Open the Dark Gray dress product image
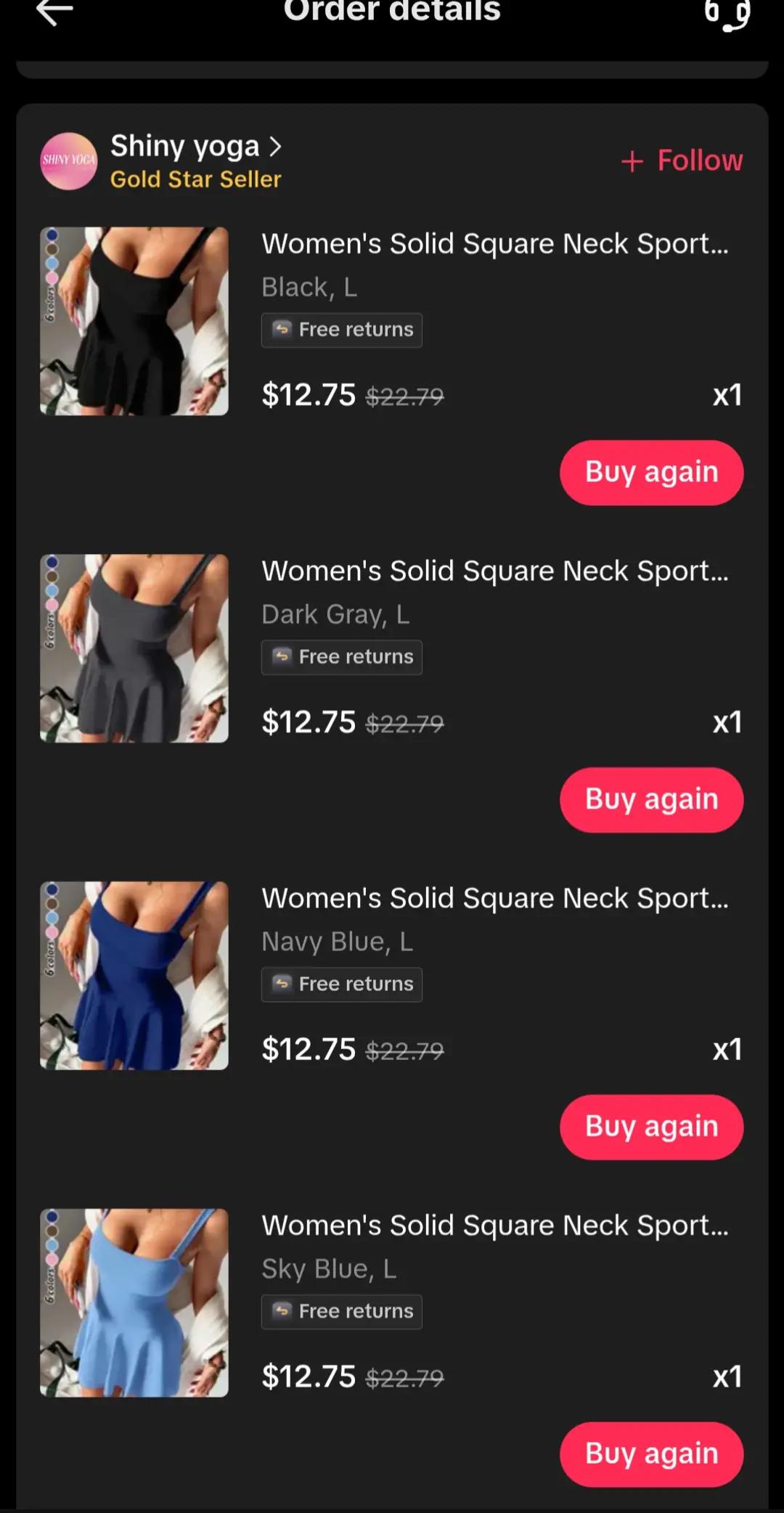Image resolution: width=784 pixels, height=1513 pixels. click(x=134, y=648)
